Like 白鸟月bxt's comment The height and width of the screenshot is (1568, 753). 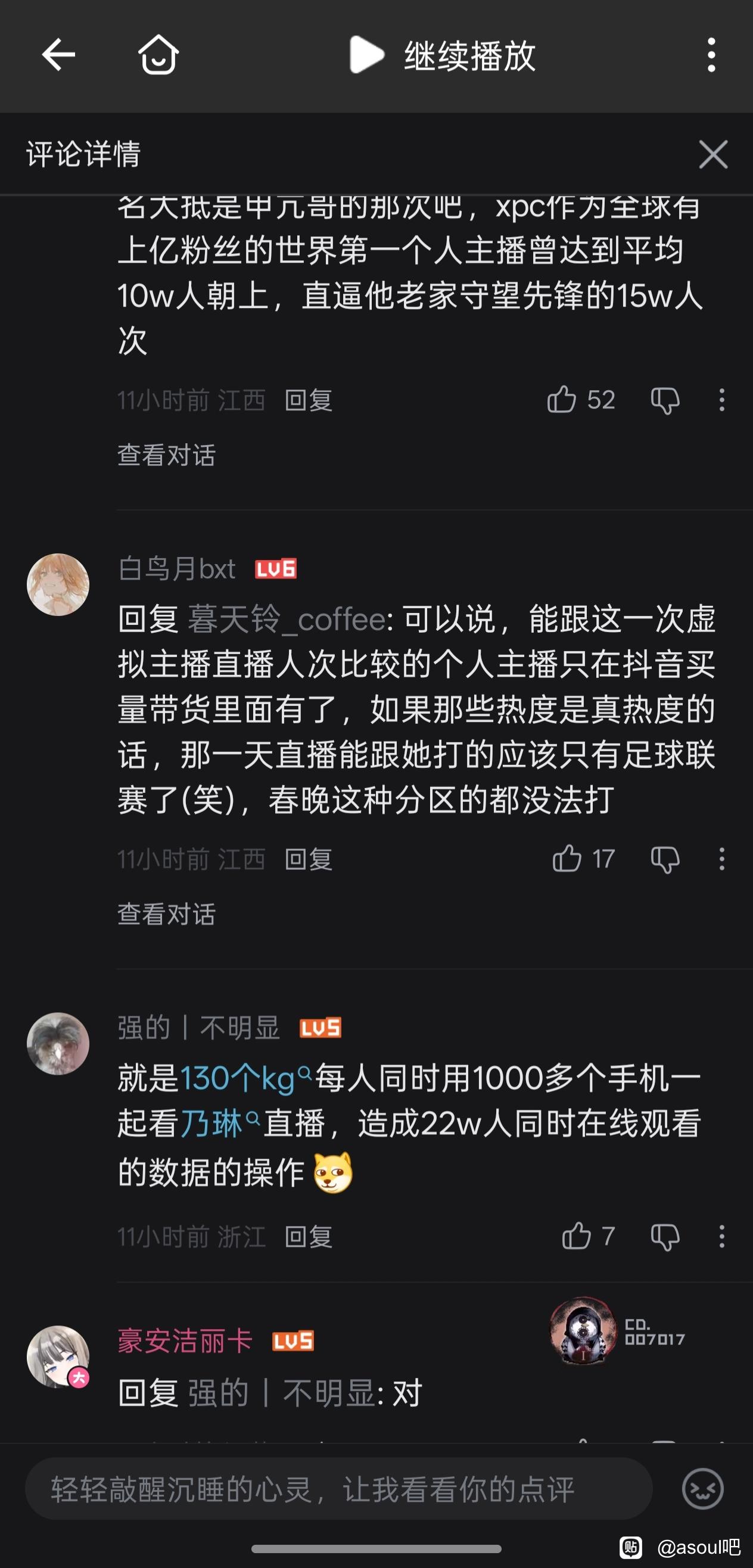click(567, 859)
